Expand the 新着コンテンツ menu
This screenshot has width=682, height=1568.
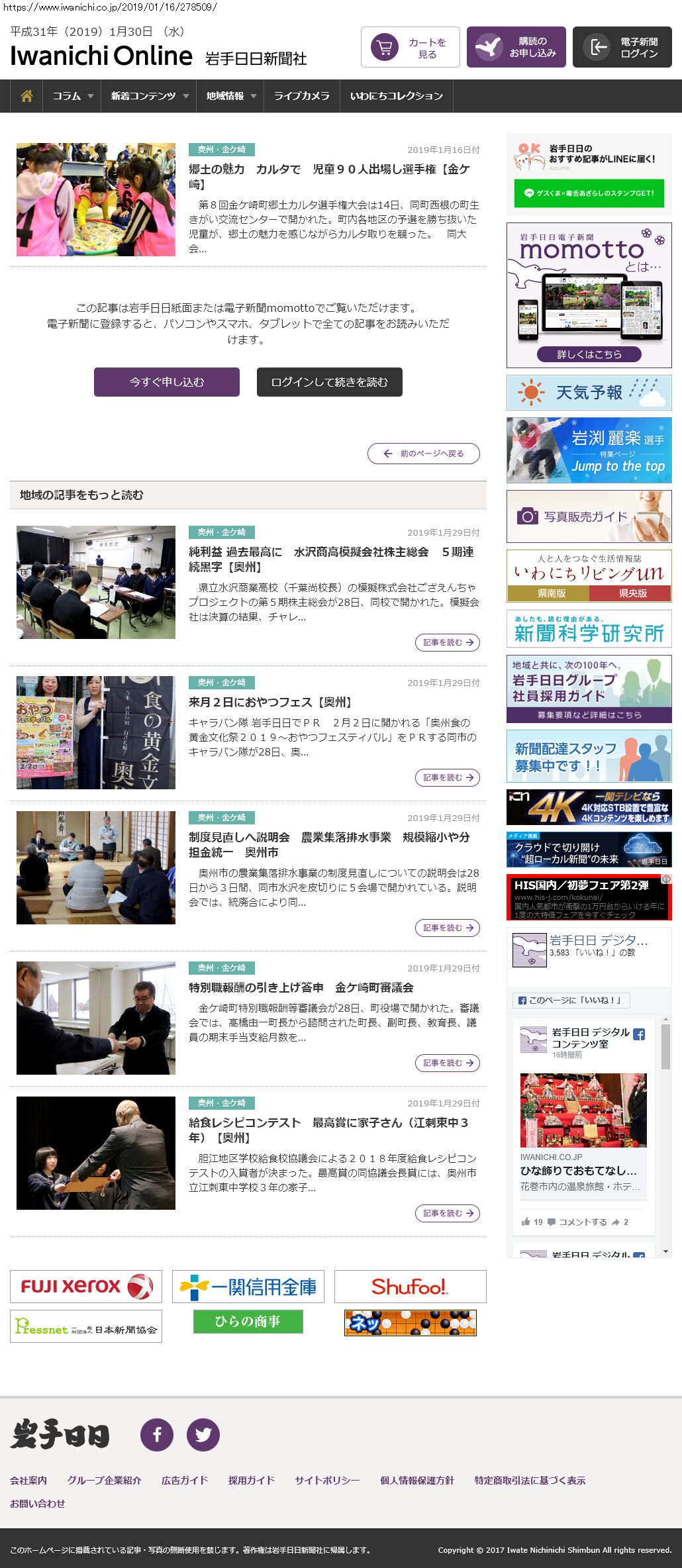pos(149,96)
